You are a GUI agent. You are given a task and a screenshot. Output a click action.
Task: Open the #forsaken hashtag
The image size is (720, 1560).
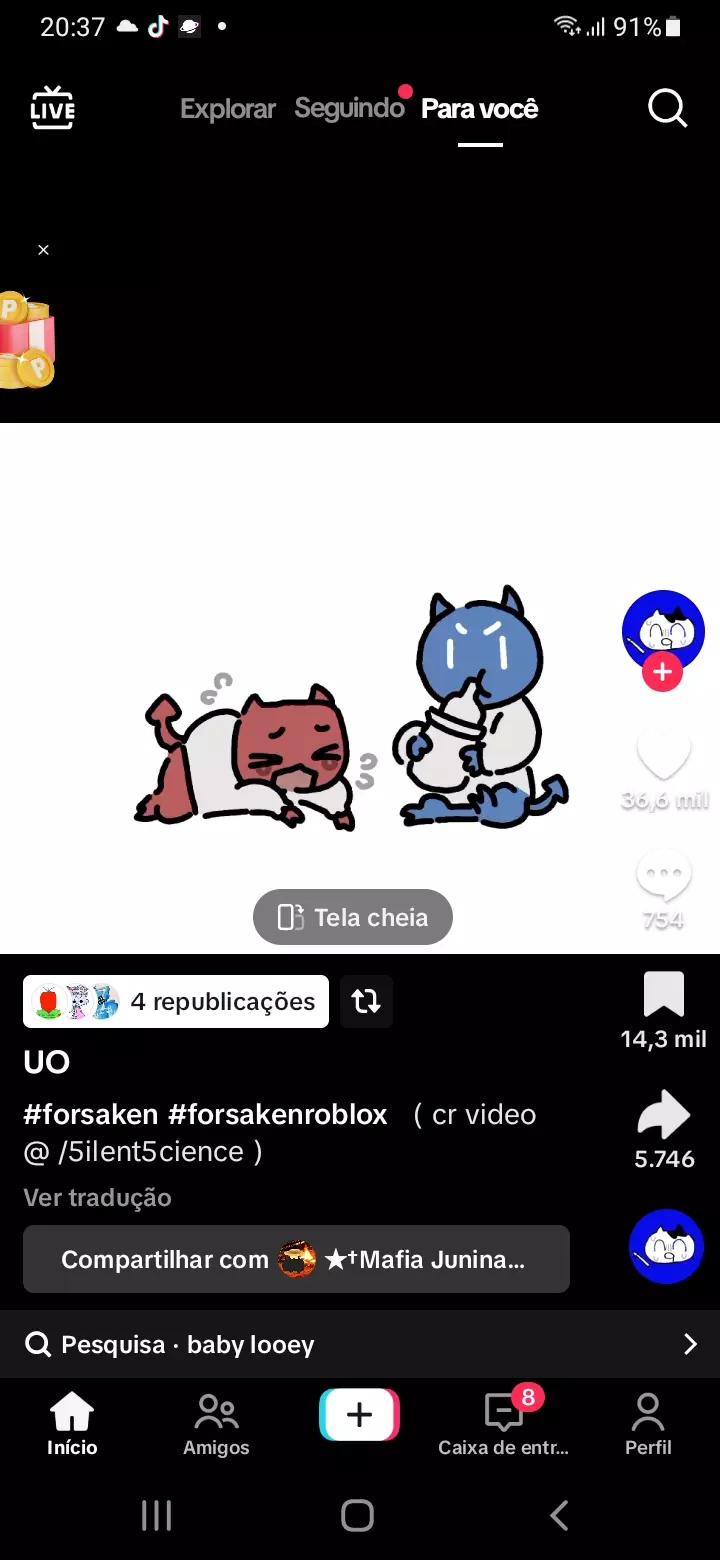coord(90,1115)
